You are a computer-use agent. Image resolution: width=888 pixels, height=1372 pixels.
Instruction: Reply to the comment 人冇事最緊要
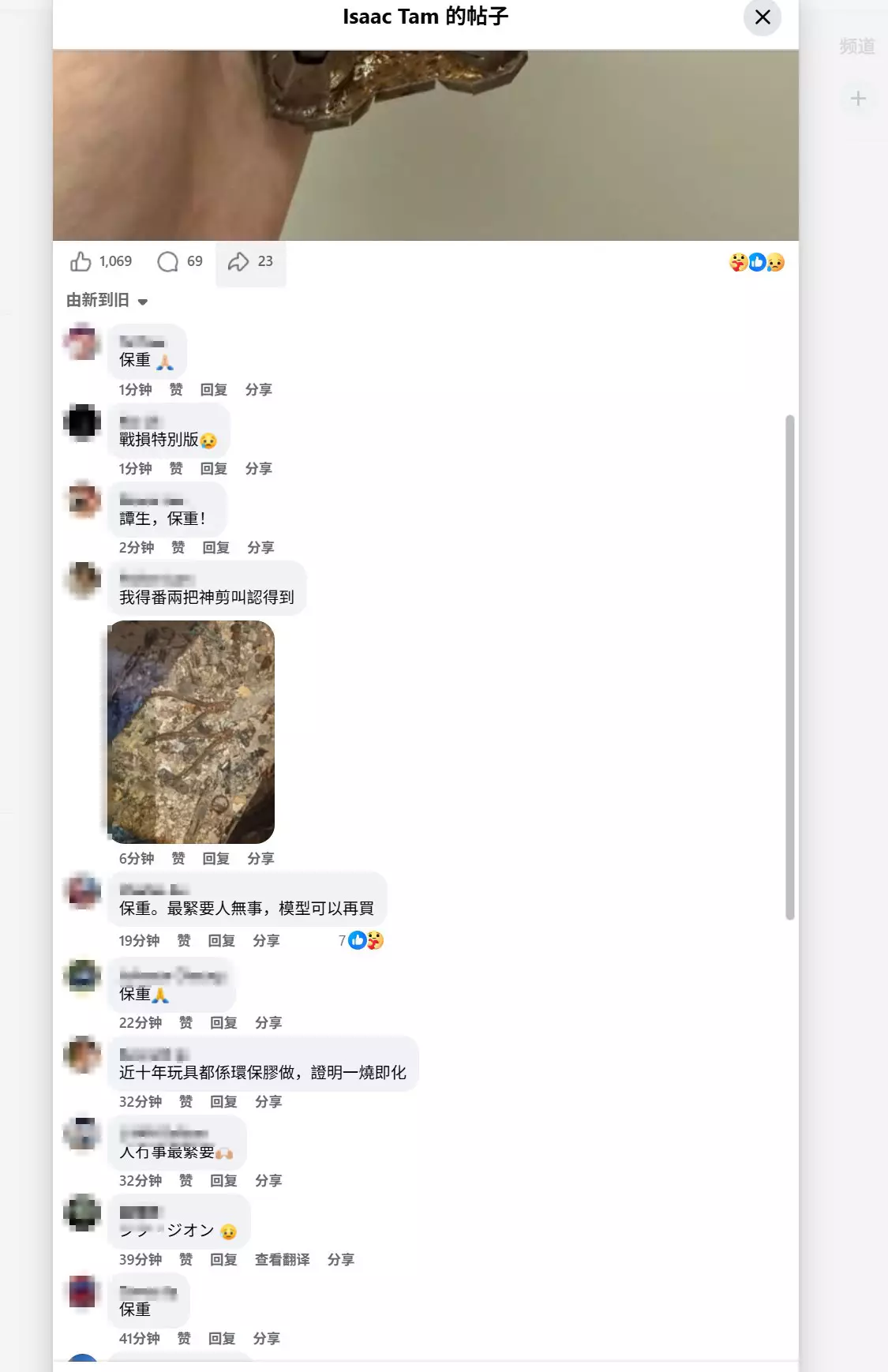[x=223, y=1180]
